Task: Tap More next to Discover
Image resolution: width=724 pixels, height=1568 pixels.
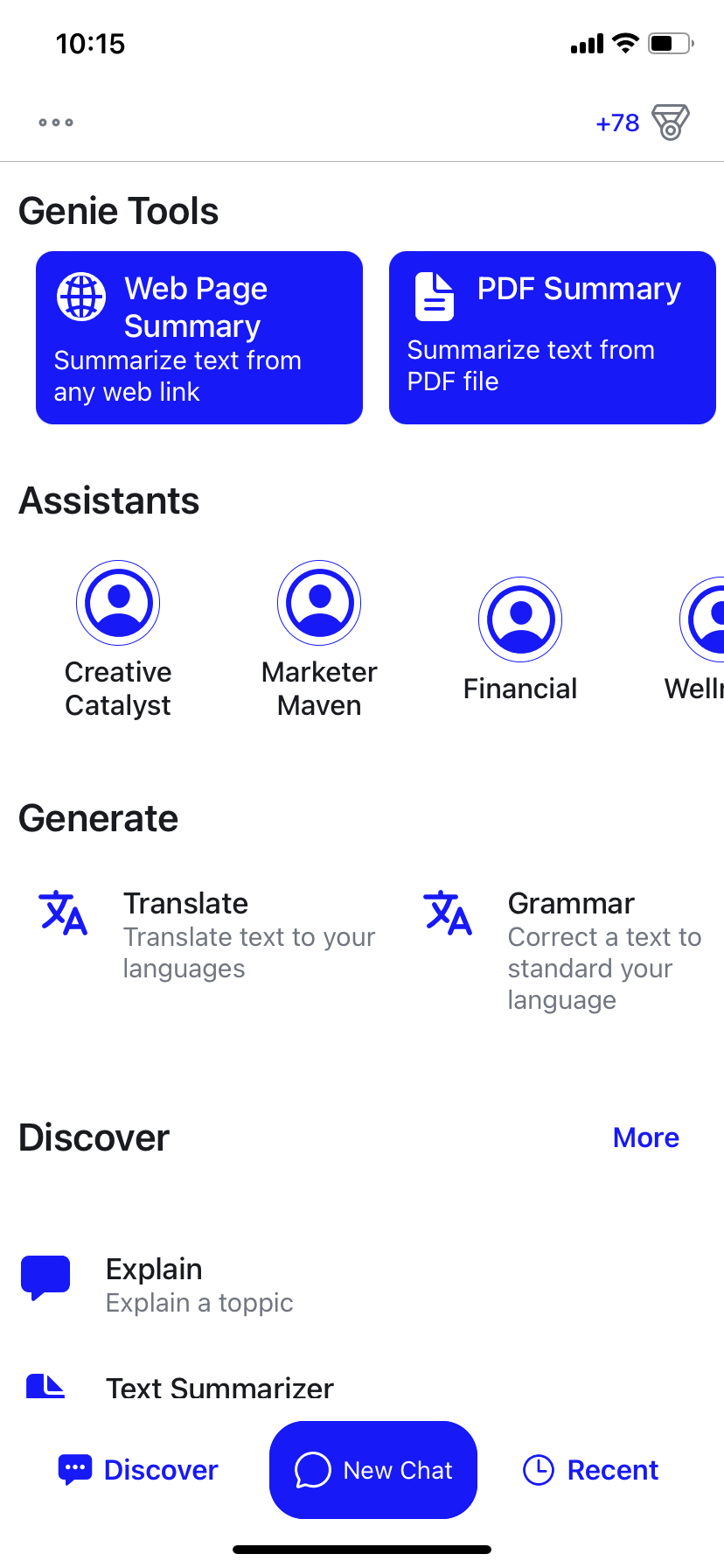Action: pos(646,1137)
